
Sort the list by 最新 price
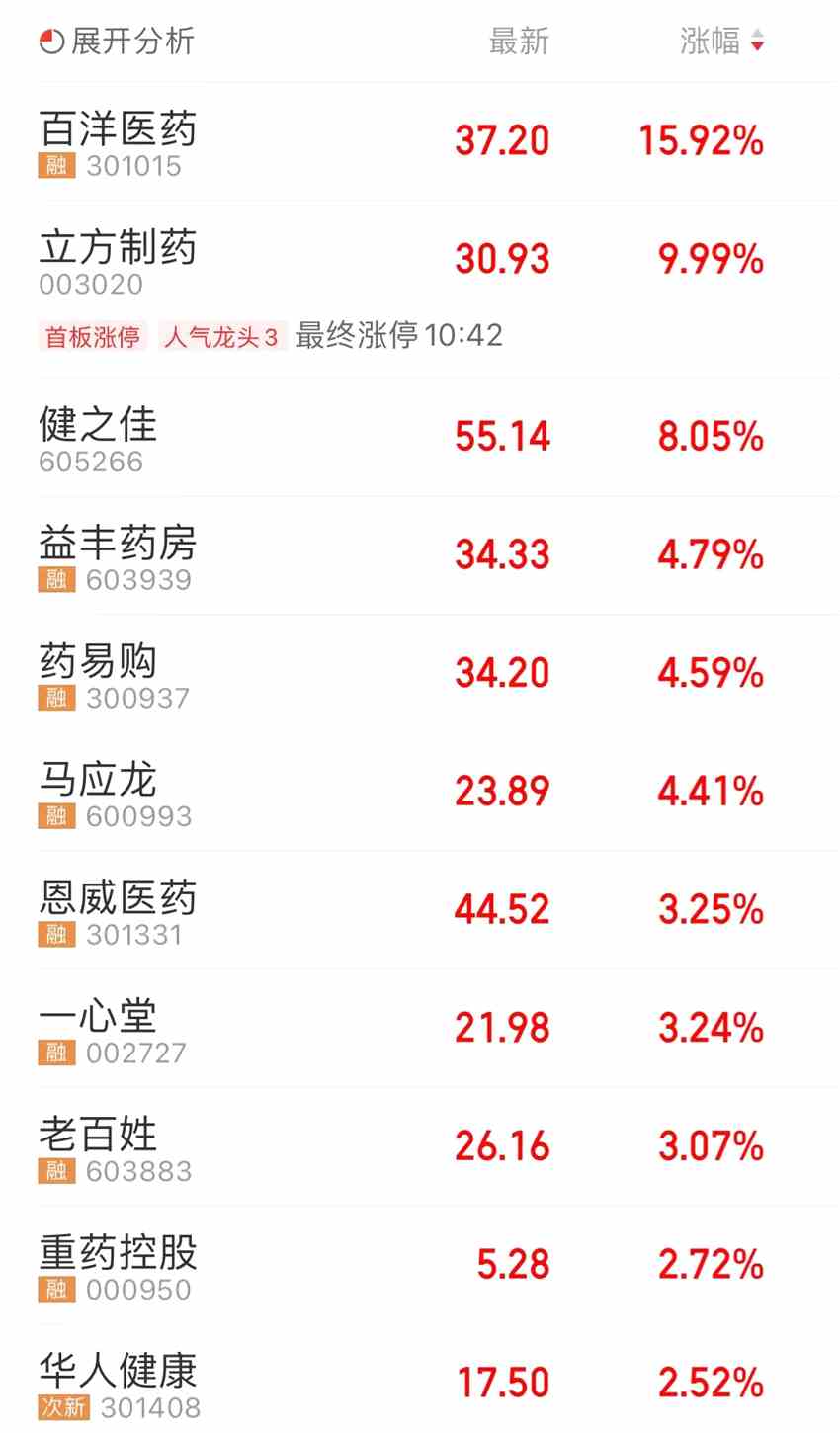tap(519, 42)
